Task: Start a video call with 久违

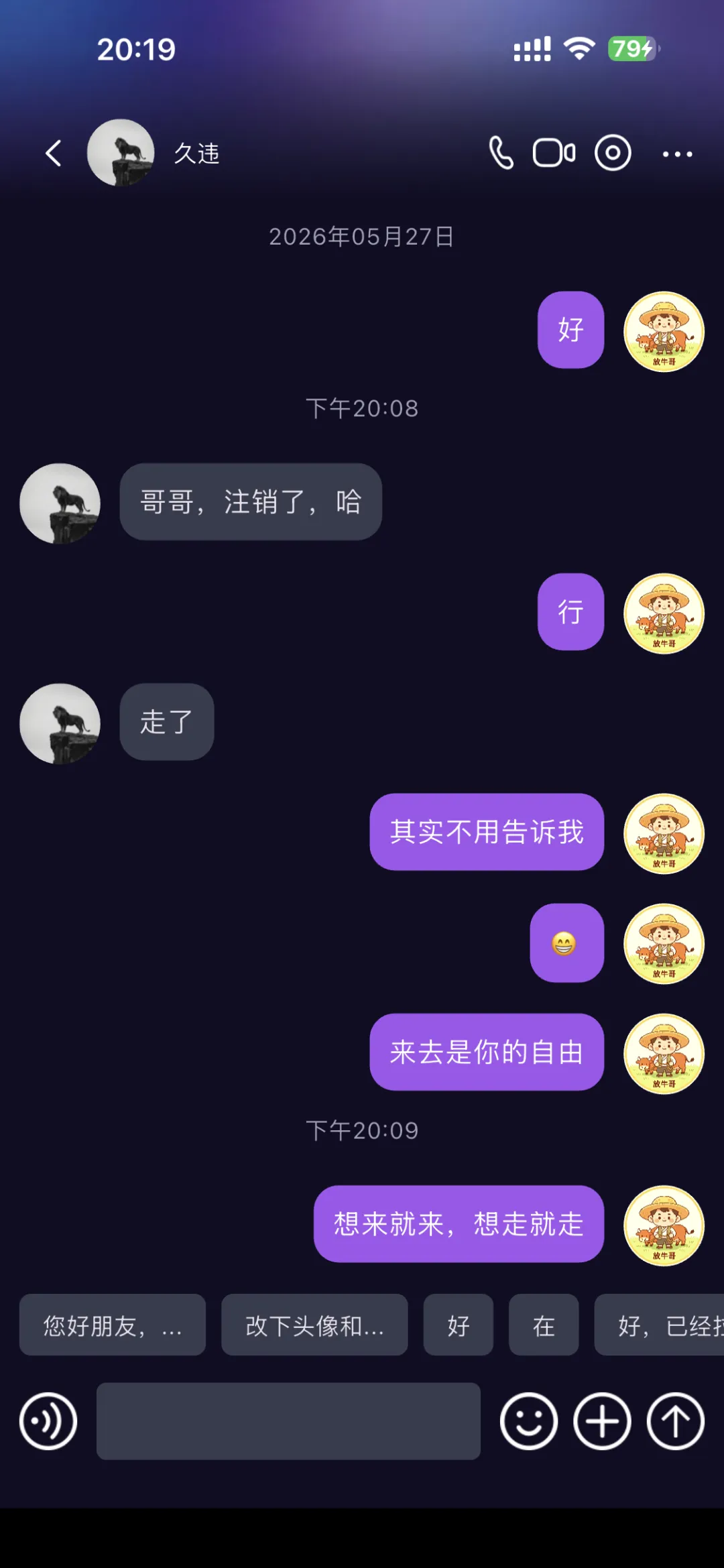Action: point(554,153)
